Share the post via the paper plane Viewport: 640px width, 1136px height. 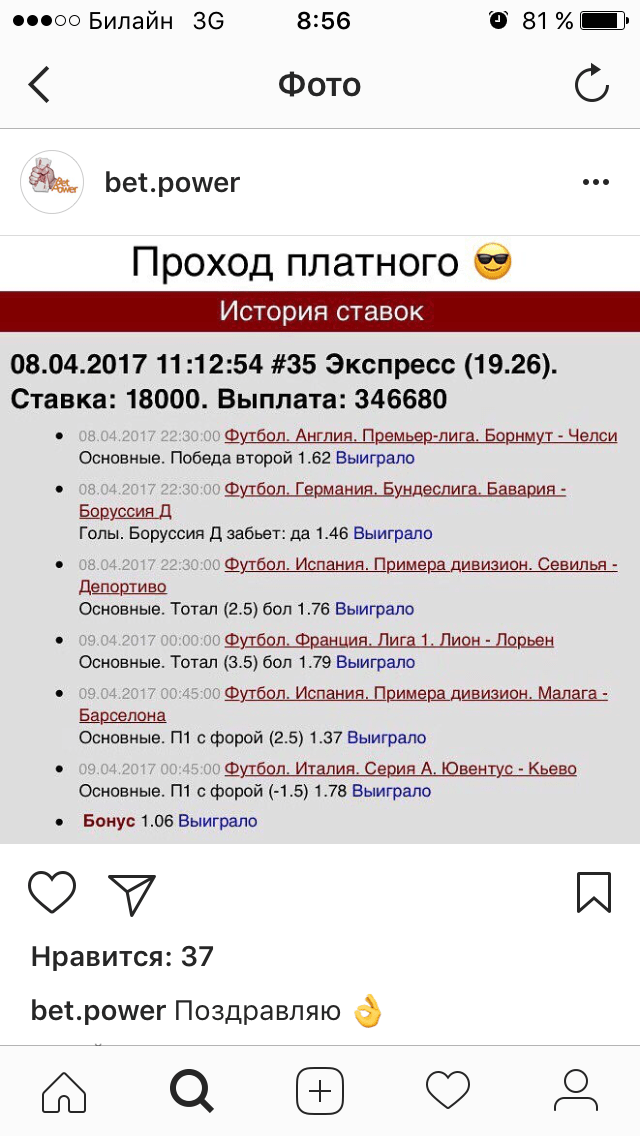(x=132, y=893)
